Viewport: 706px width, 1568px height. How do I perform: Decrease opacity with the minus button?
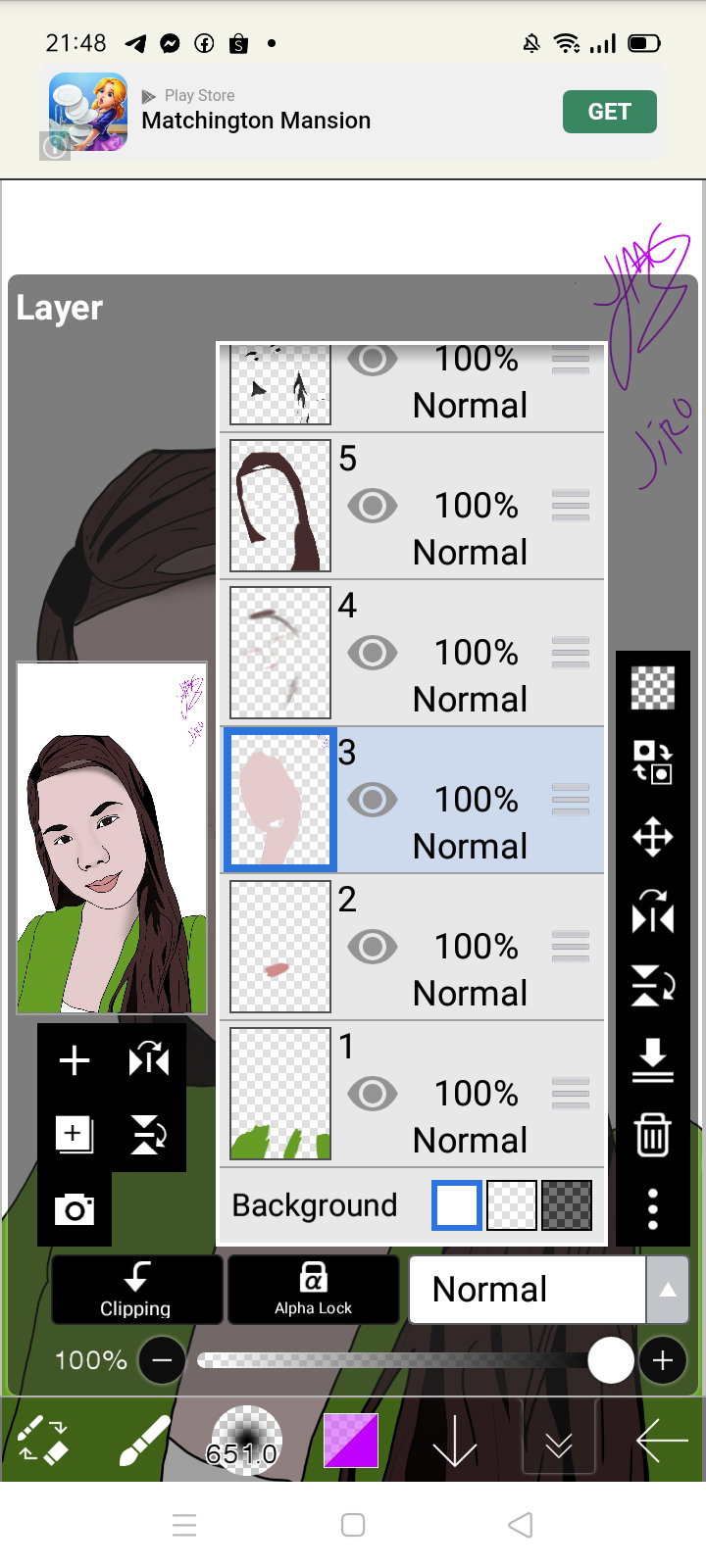coord(162,1360)
